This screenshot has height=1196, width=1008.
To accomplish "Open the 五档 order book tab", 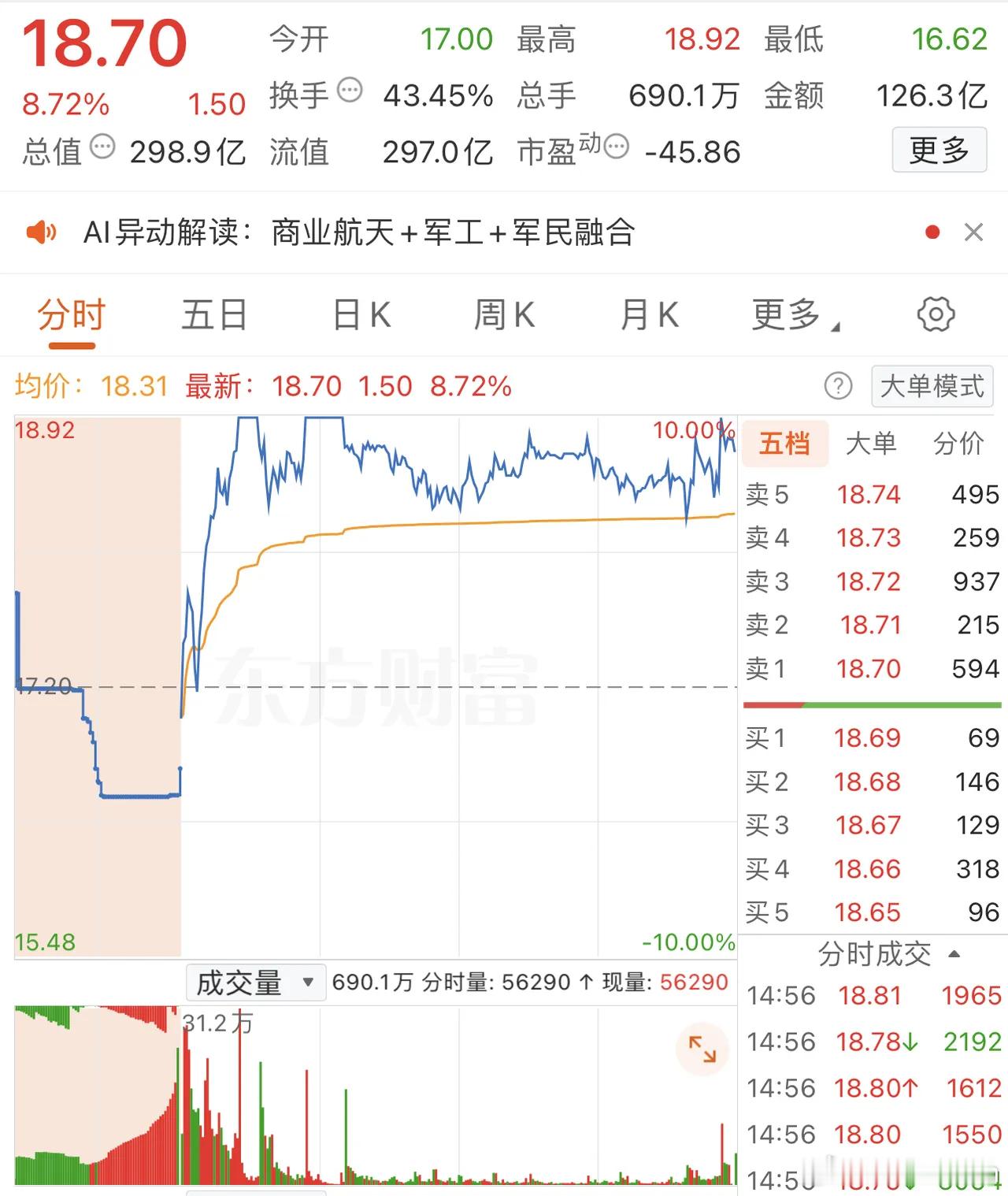I will click(x=785, y=444).
